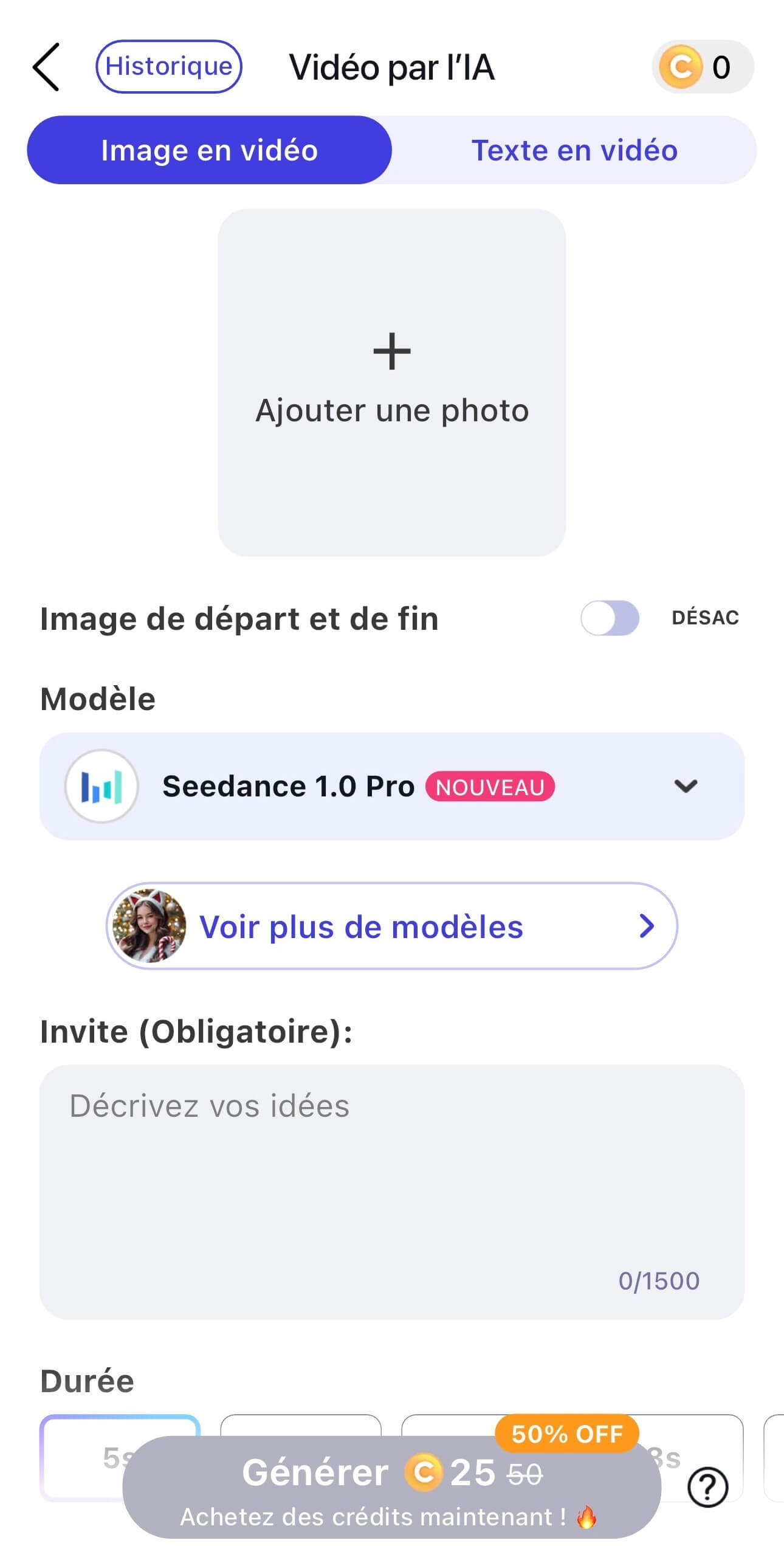Click the Seedance model logo icon

click(x=101, y=785)
